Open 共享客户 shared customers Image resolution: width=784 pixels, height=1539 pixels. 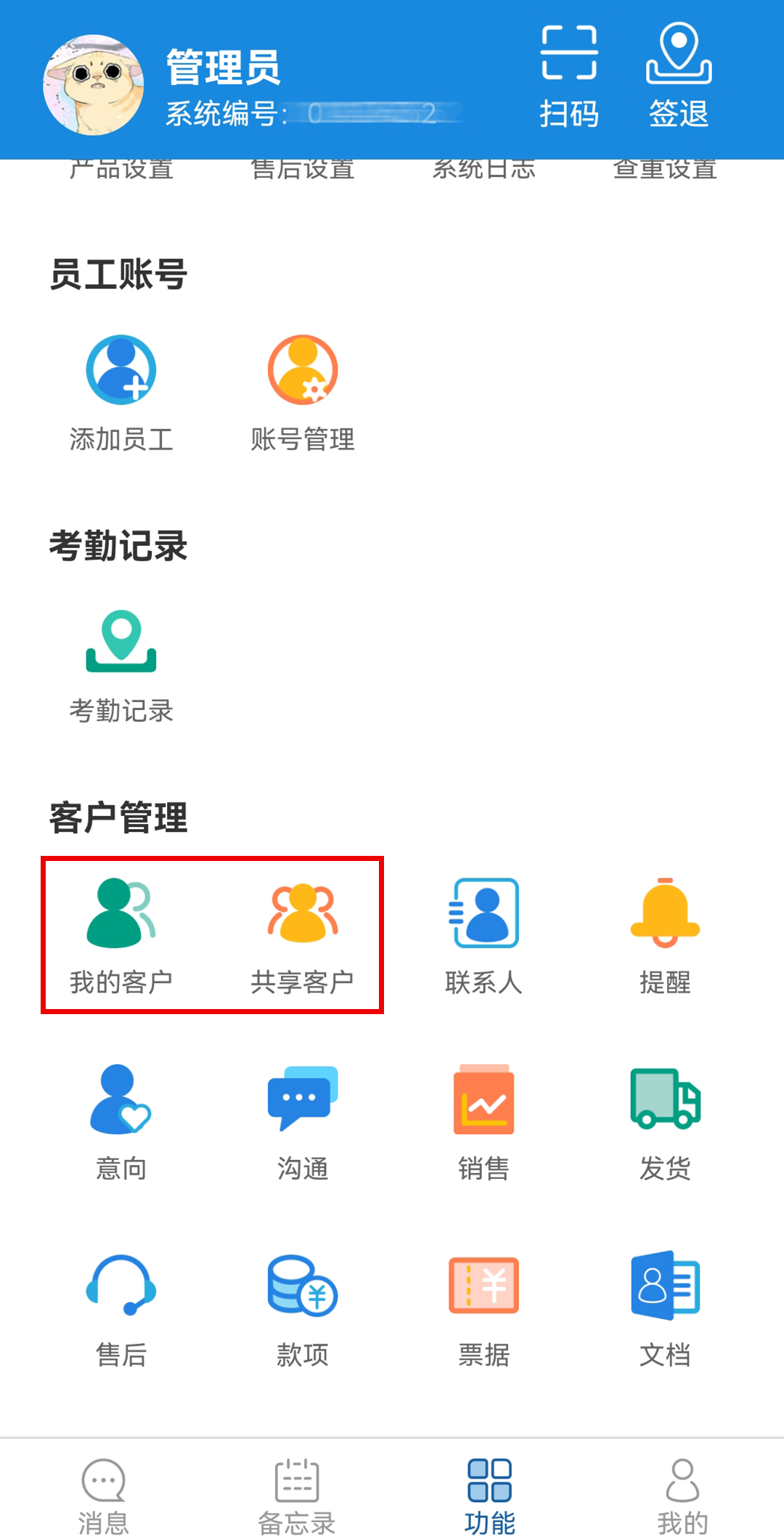(x=303, y=935)
